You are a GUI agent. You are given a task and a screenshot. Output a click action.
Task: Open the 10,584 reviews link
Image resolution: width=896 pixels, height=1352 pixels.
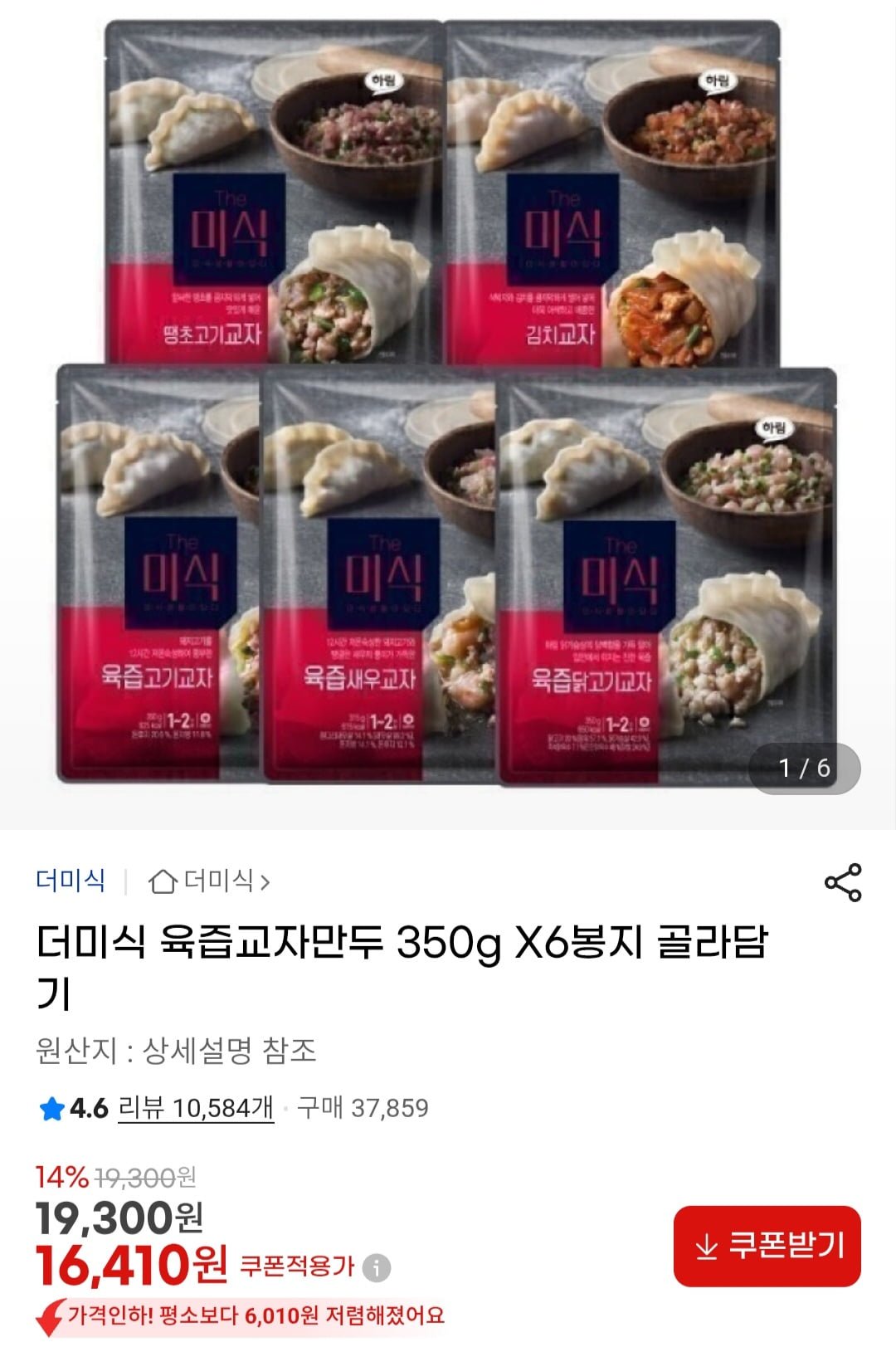tap(196, 1108)
